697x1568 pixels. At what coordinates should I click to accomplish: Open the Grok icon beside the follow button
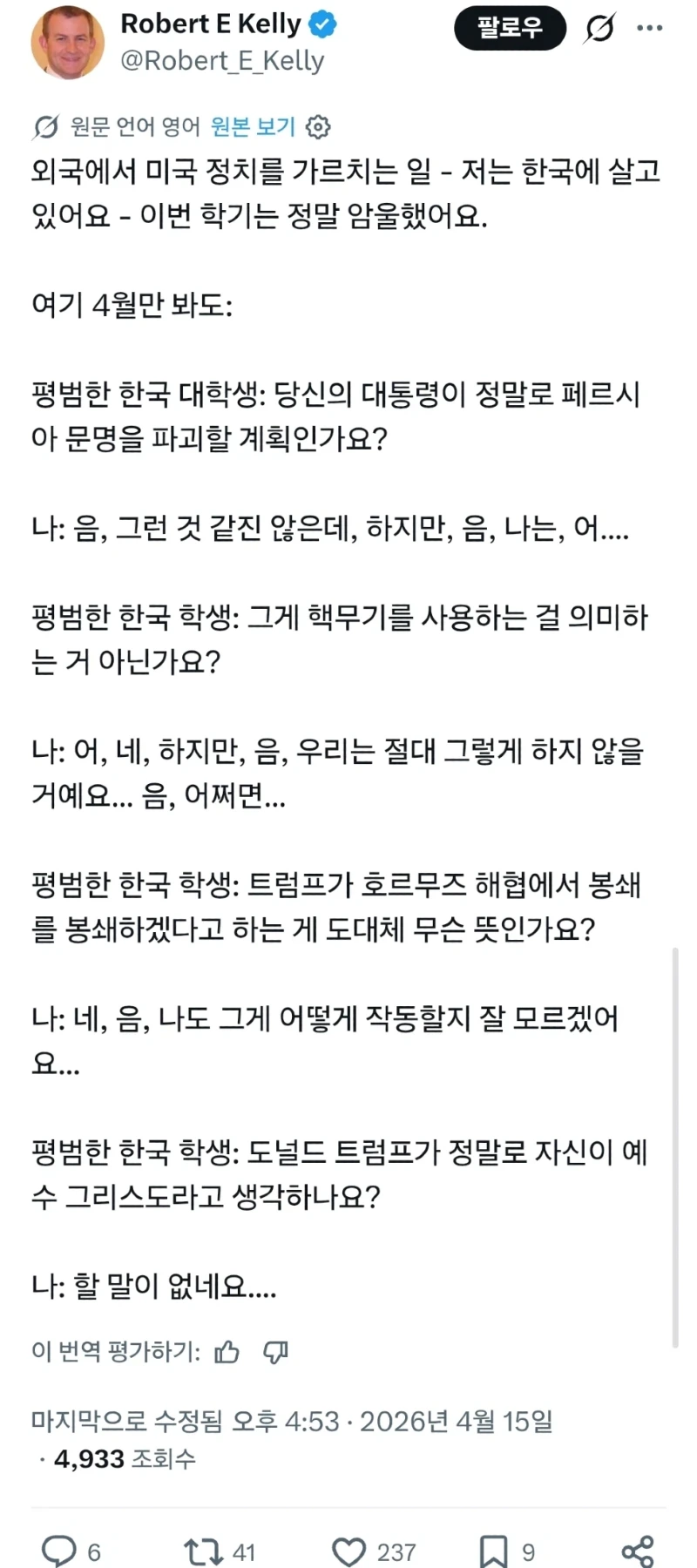point(599,28)
